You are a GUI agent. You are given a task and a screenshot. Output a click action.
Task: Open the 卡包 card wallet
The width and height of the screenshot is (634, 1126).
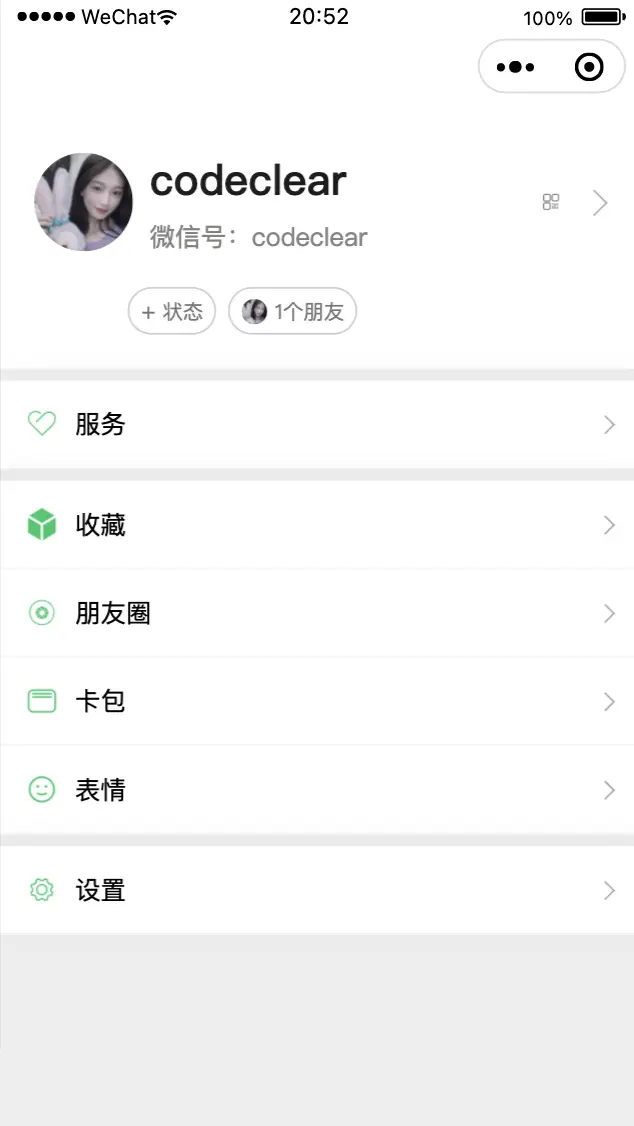click(x=317, y=702)
